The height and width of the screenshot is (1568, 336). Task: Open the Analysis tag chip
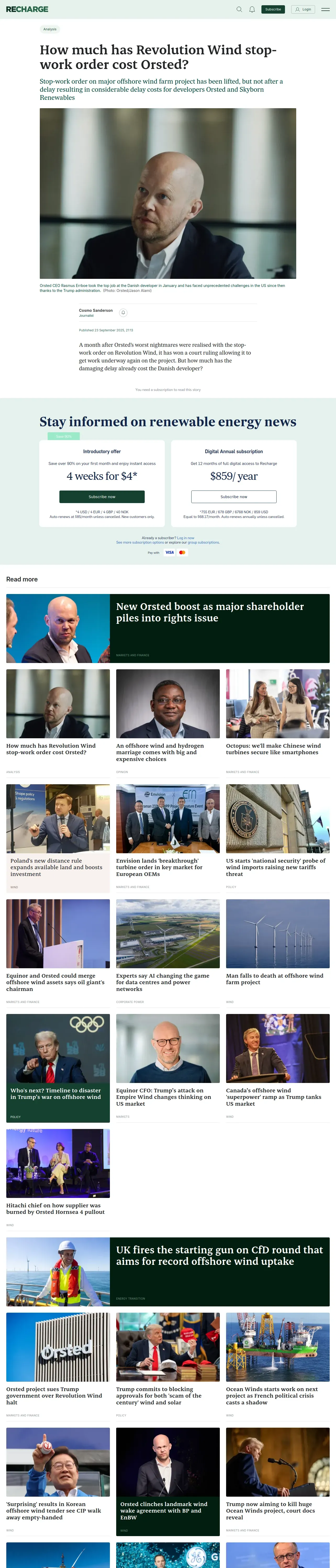(50, 29)
